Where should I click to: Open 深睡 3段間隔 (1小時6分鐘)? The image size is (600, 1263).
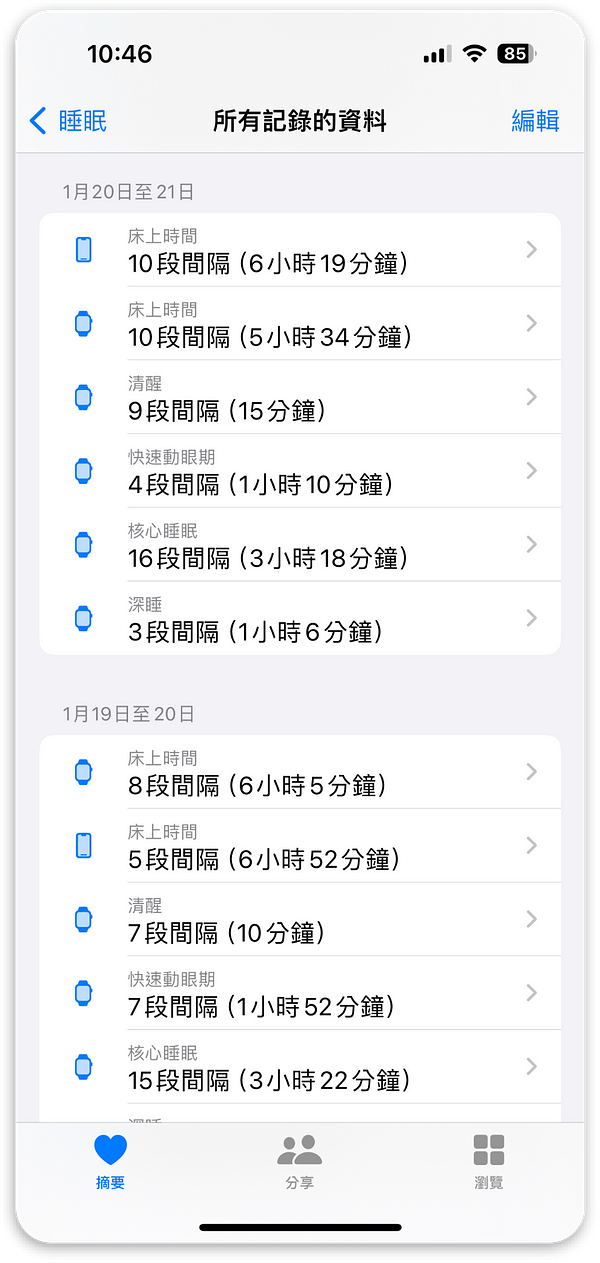[300, 618]
